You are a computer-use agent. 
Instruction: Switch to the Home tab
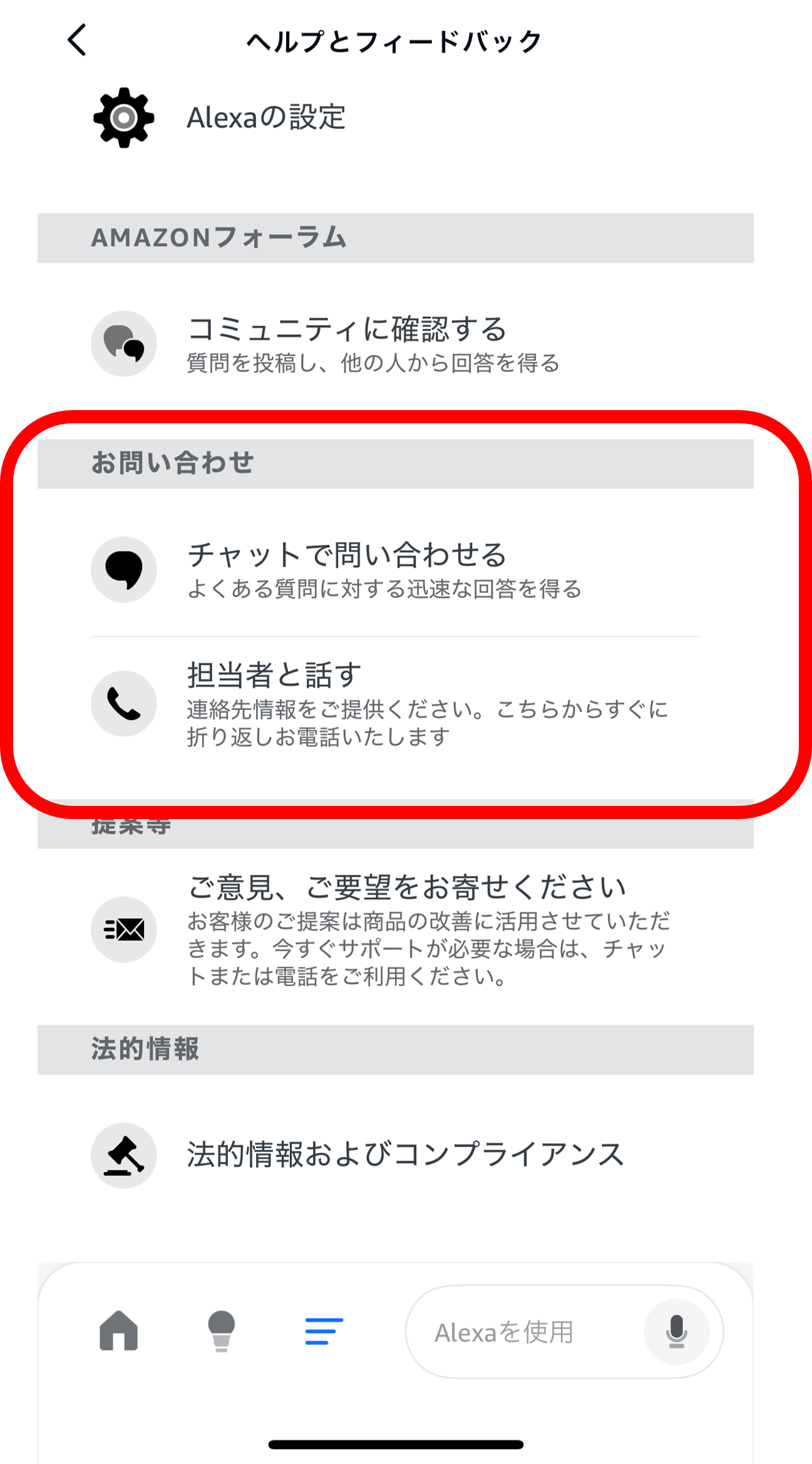click(x=118, y=1331)
